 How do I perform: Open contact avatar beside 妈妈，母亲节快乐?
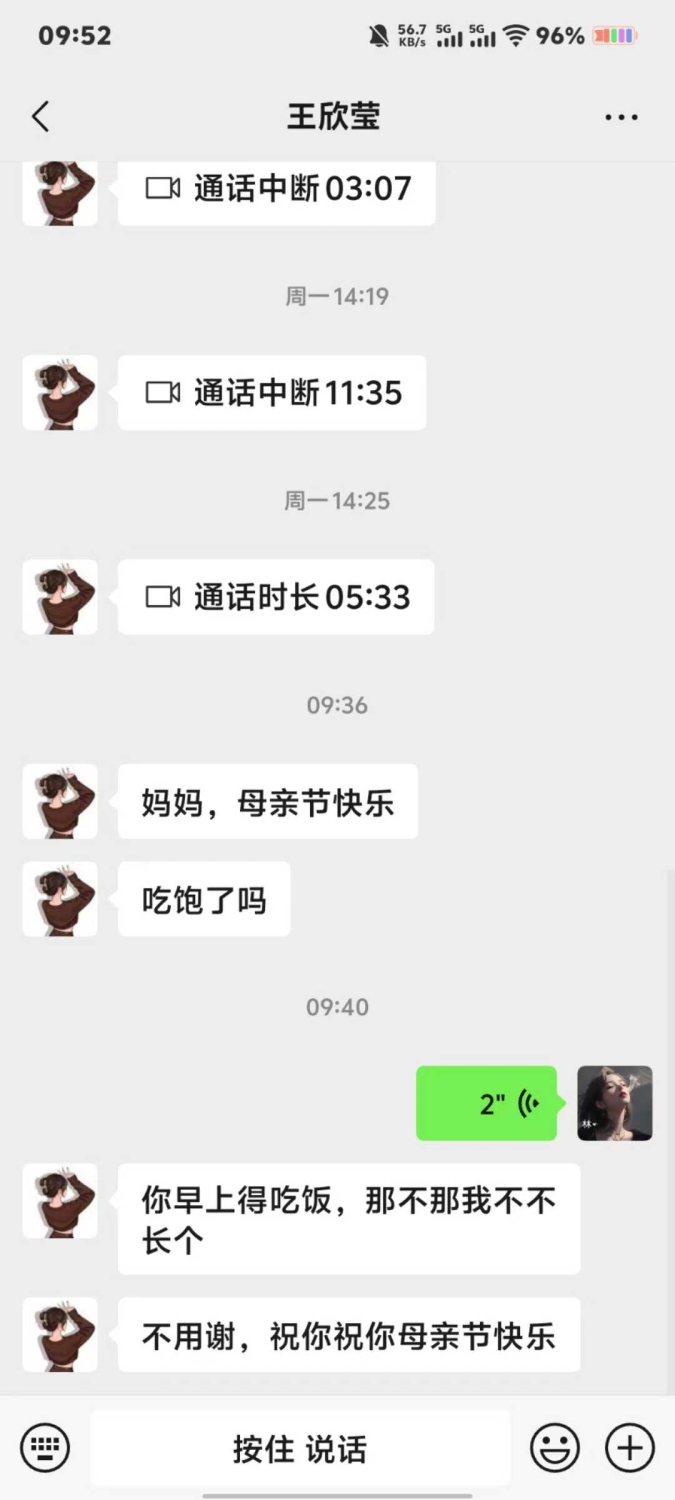[x=60, y=801]
